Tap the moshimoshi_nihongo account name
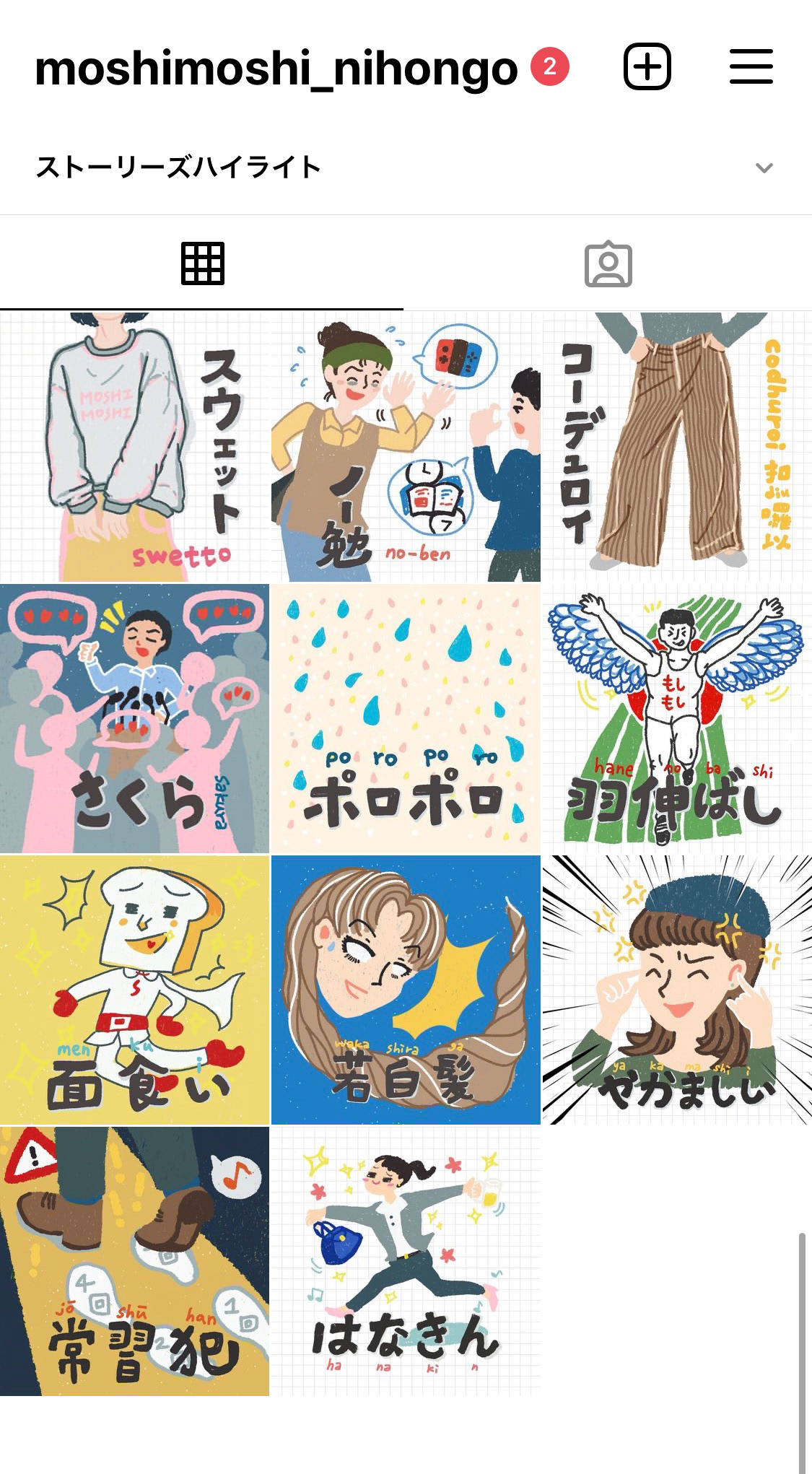This screenshot has height=1474, width=812. [x=276, y=69]
